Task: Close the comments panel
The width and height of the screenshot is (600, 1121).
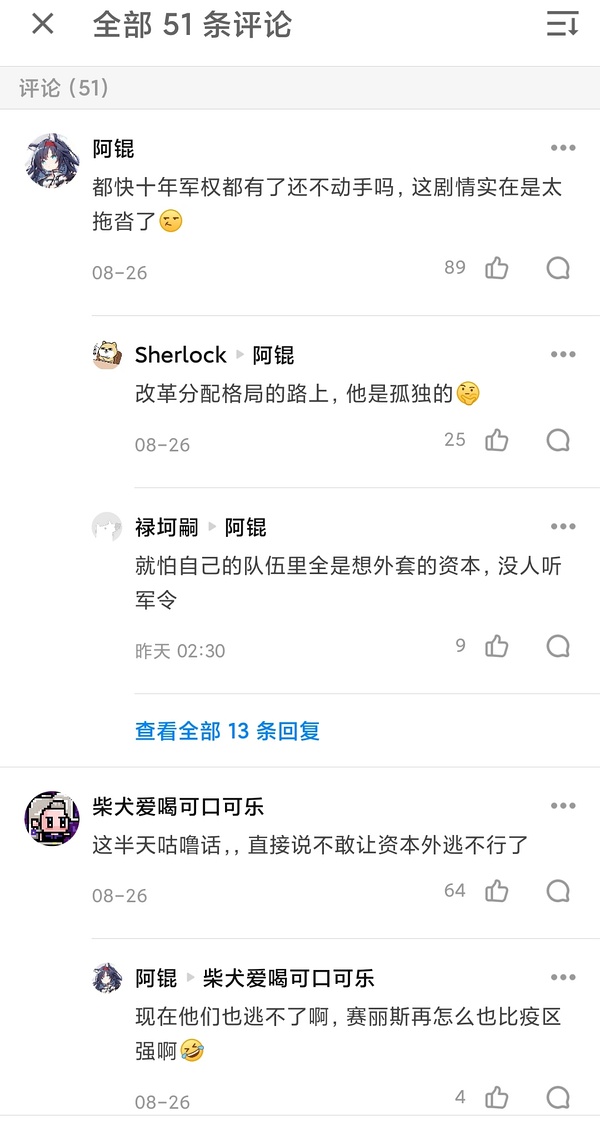Action: [42, 24]
